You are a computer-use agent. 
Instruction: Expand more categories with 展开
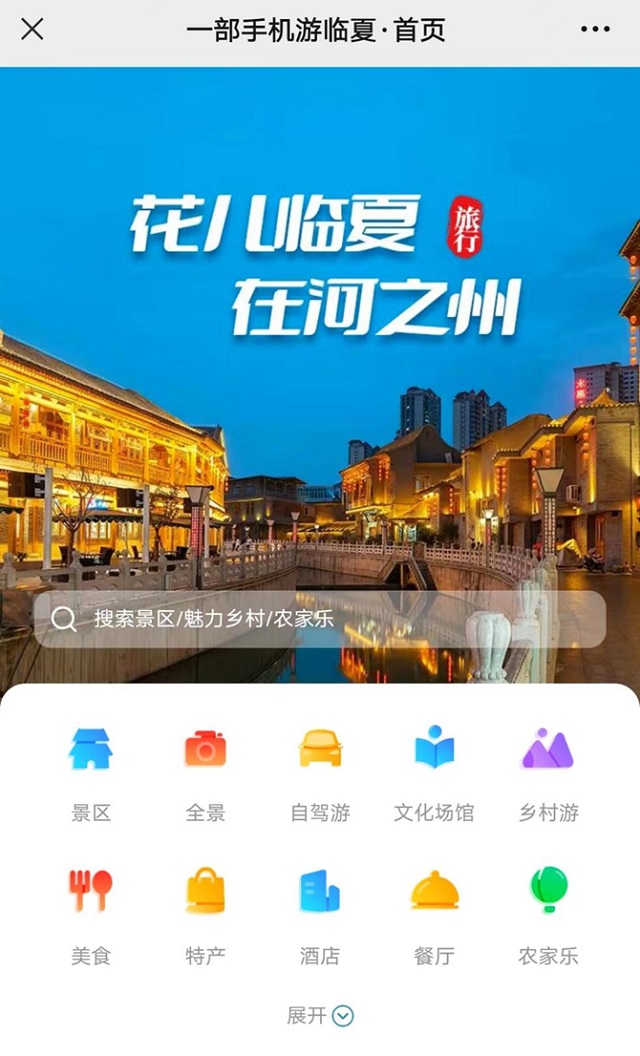click(320, 1016)
